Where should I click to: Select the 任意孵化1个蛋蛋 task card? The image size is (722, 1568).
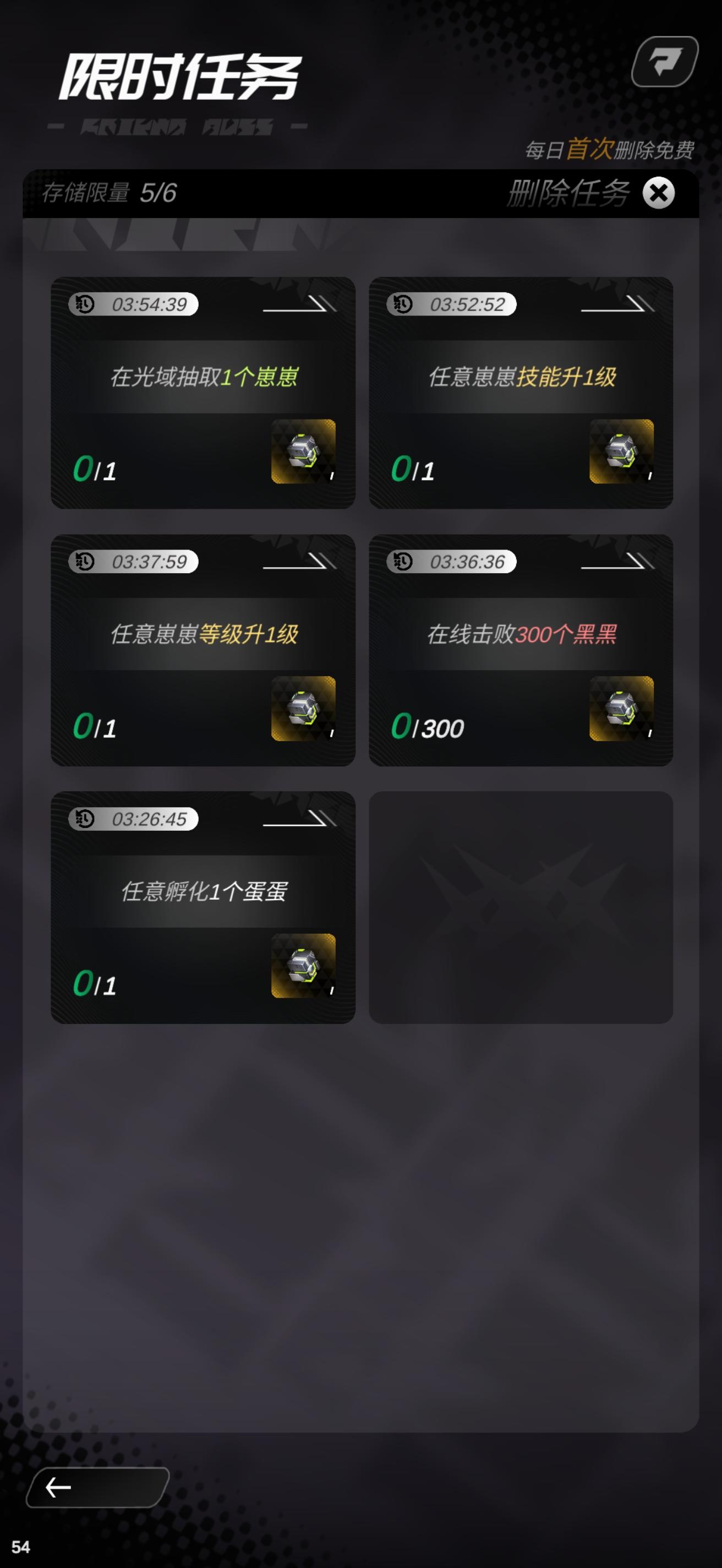203,910
